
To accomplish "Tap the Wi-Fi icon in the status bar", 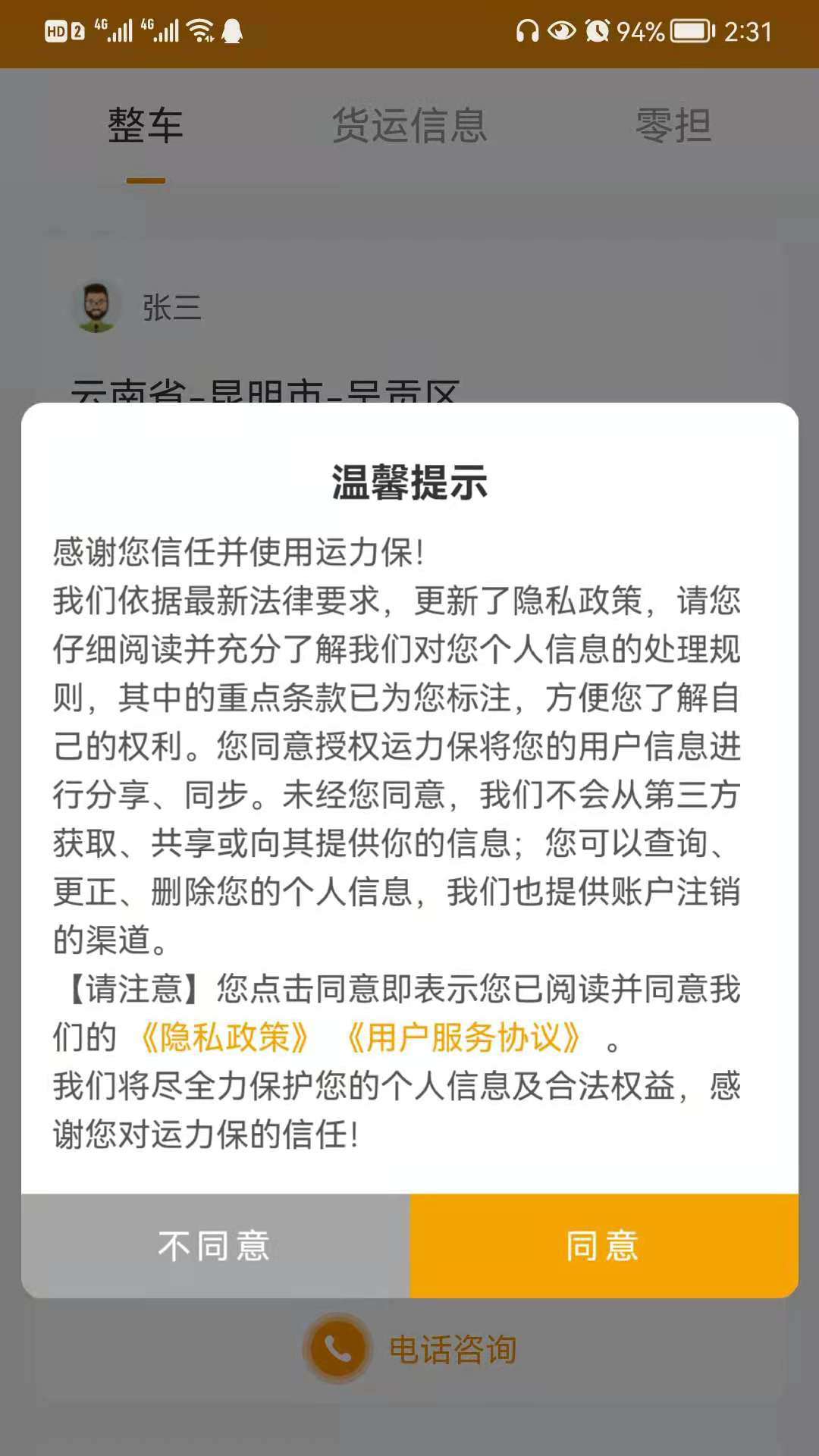I will [x=199, y=29].
